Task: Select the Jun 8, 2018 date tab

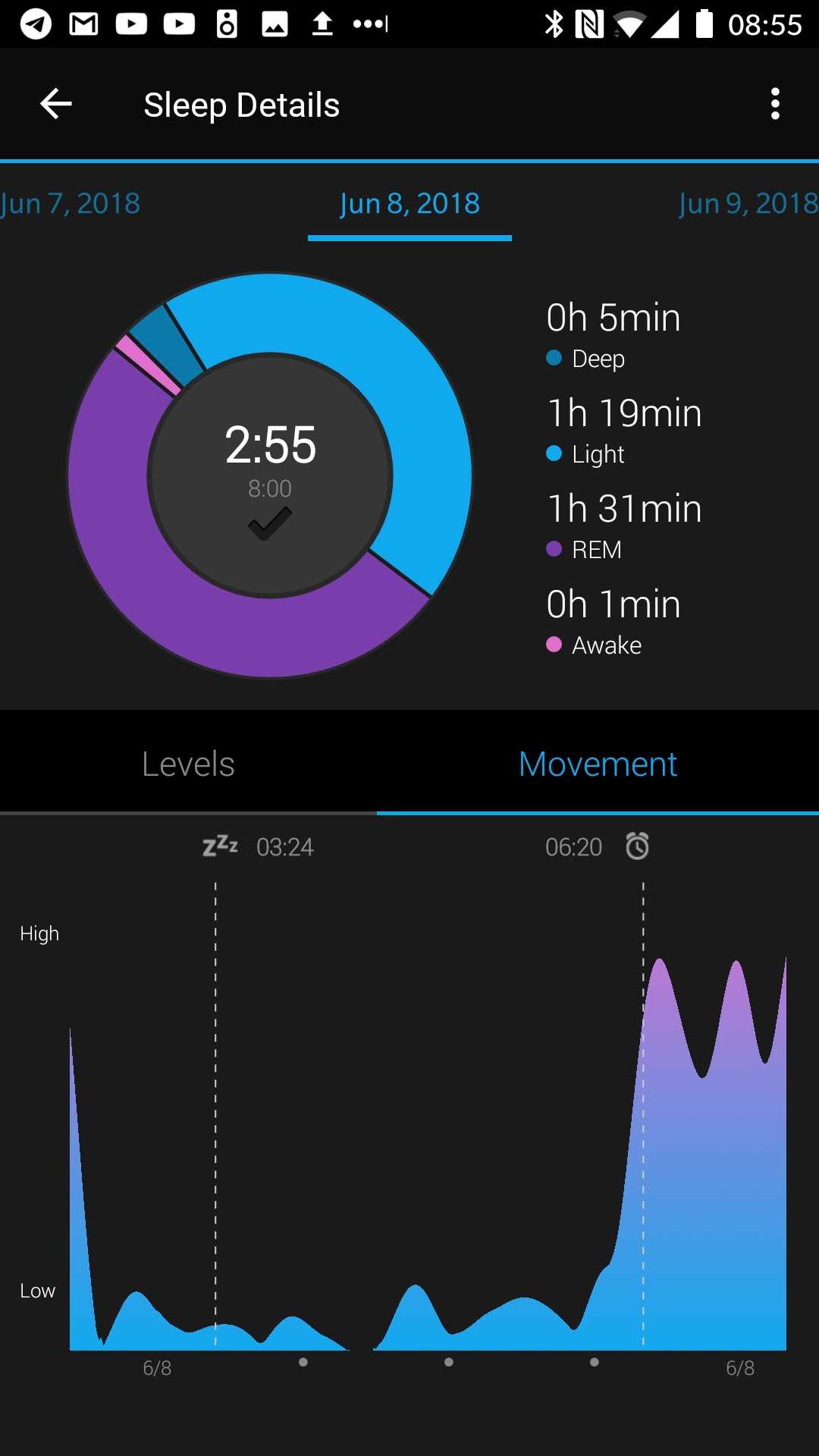Action: point(409,203)
